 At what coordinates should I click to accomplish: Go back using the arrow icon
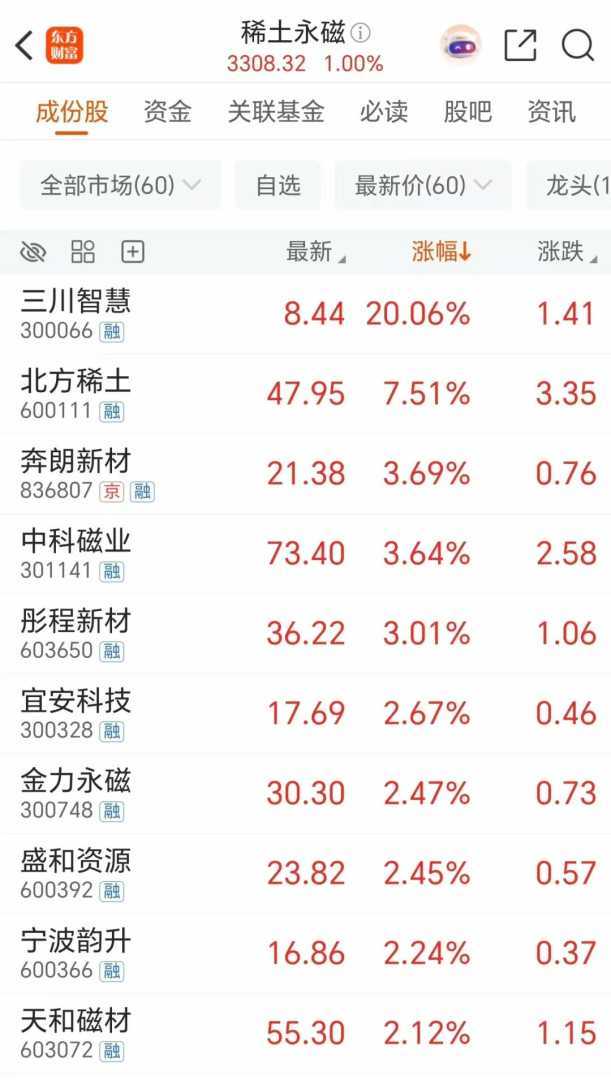pyautogui.click(x=25, y=45)
